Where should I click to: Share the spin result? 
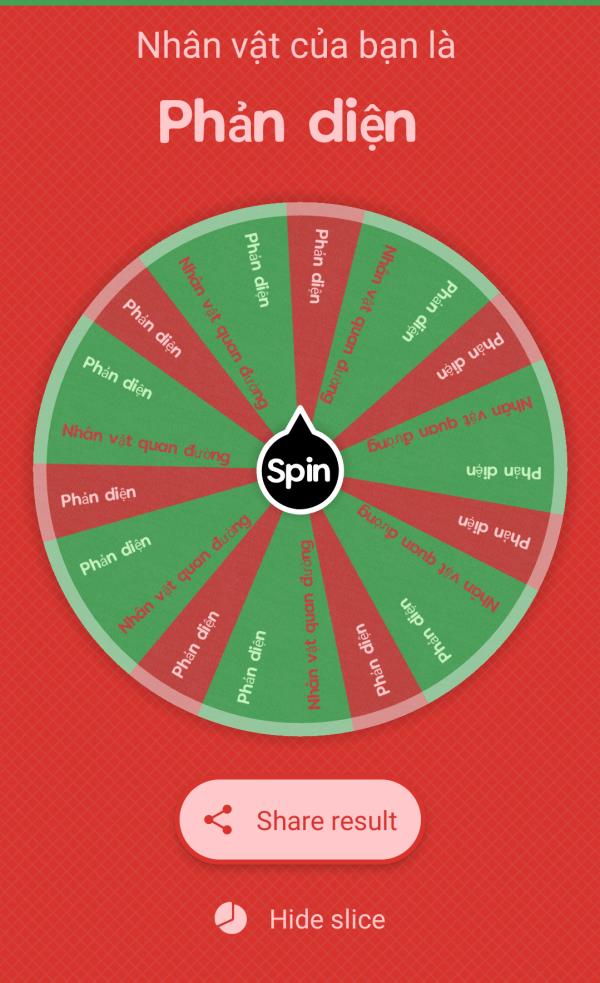[x=300, y=821]
